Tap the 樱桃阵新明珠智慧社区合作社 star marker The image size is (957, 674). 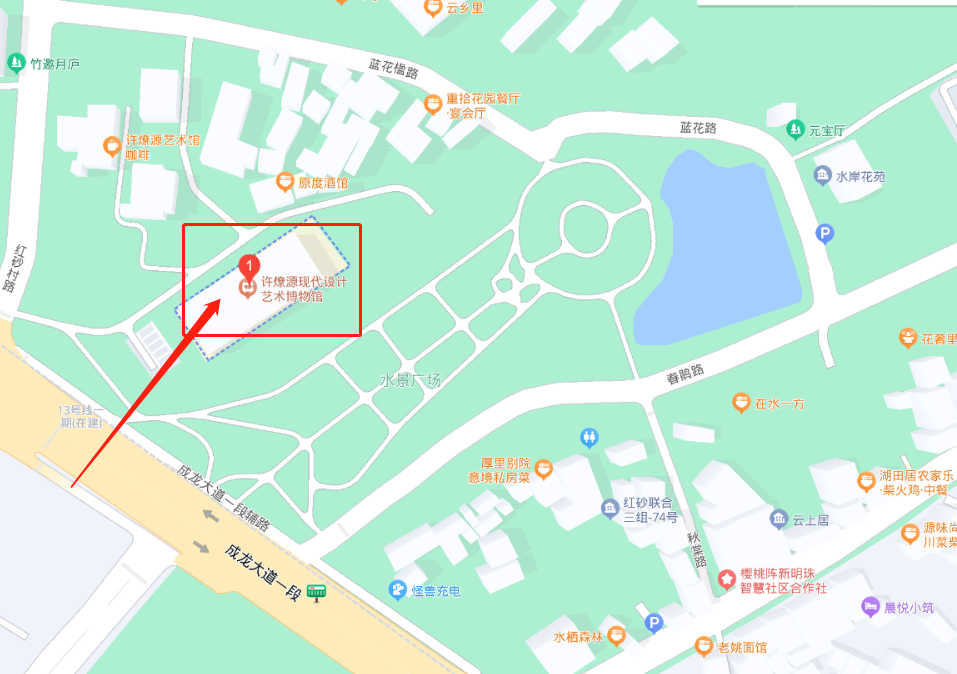point(727,579)
